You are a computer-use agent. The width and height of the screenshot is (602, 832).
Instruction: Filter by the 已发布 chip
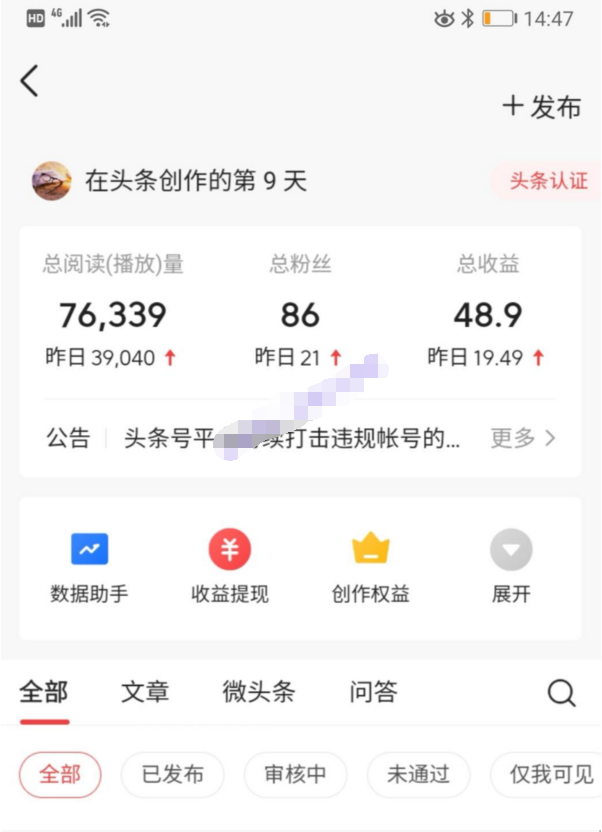click(173, 774)
